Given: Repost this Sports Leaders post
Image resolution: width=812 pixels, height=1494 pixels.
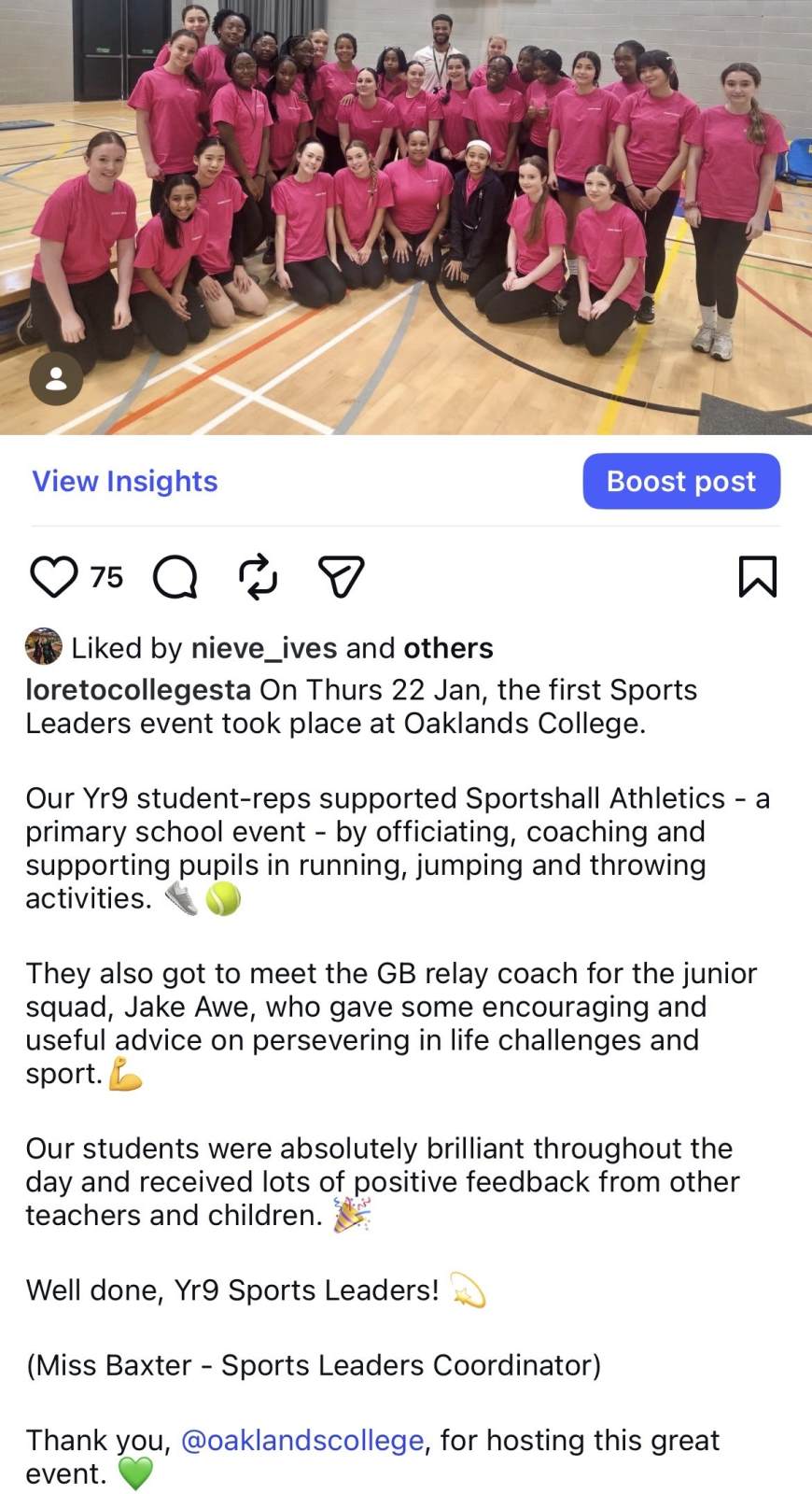Looking at the screenshot, I should point(258,576).
